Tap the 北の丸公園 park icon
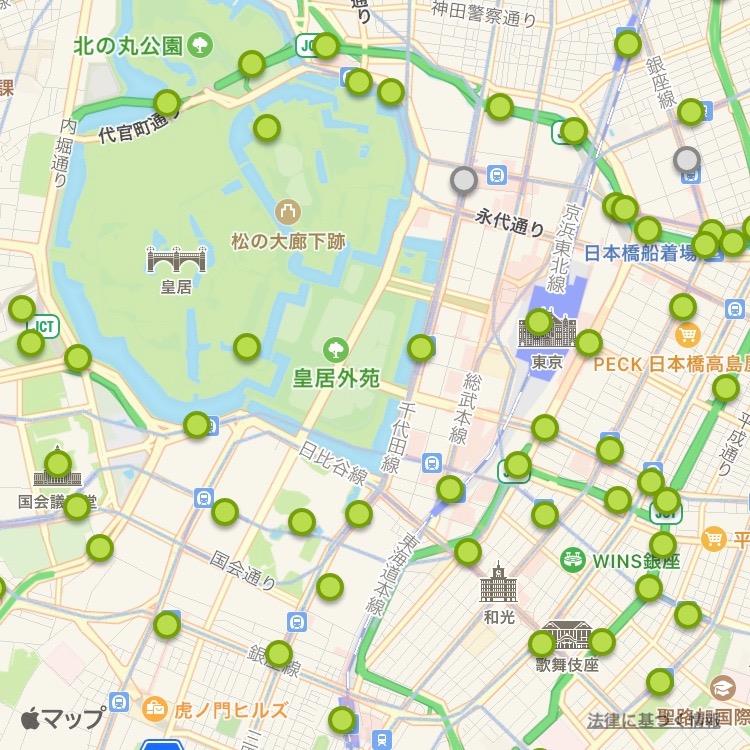750x750 pixels. (201, 45)
